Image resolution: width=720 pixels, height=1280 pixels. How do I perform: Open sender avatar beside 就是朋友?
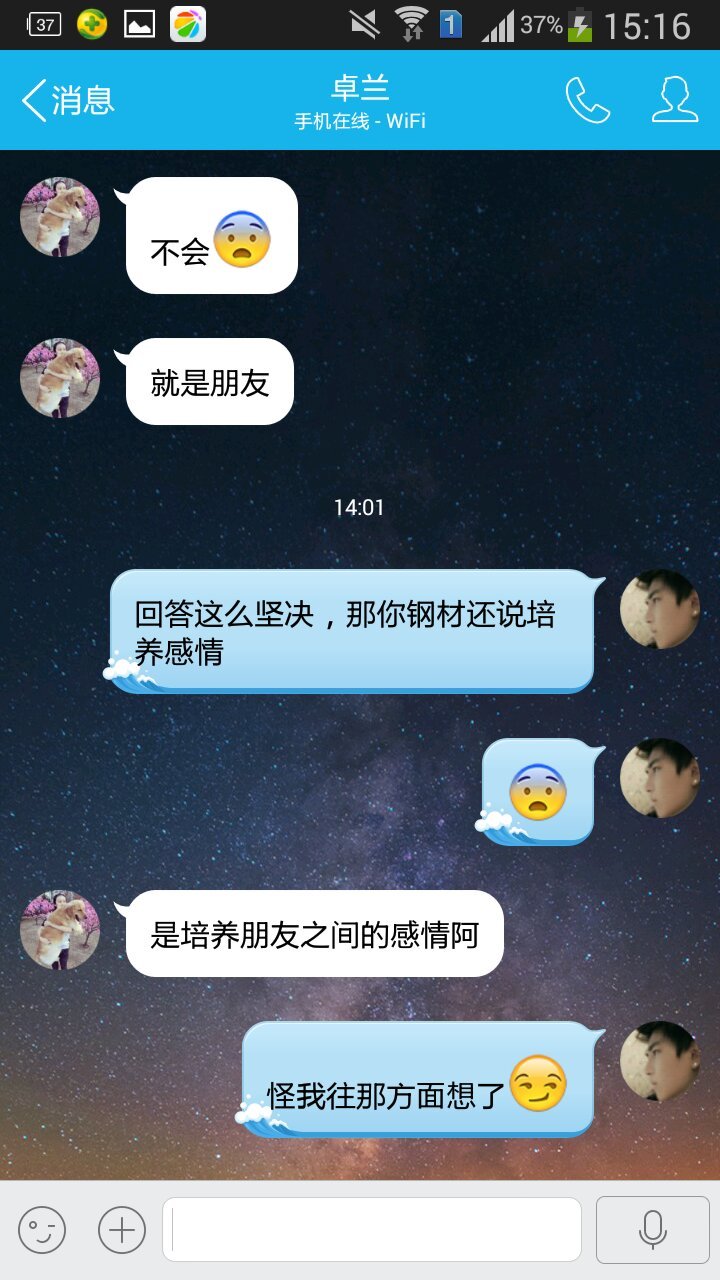tap(60, 378)
